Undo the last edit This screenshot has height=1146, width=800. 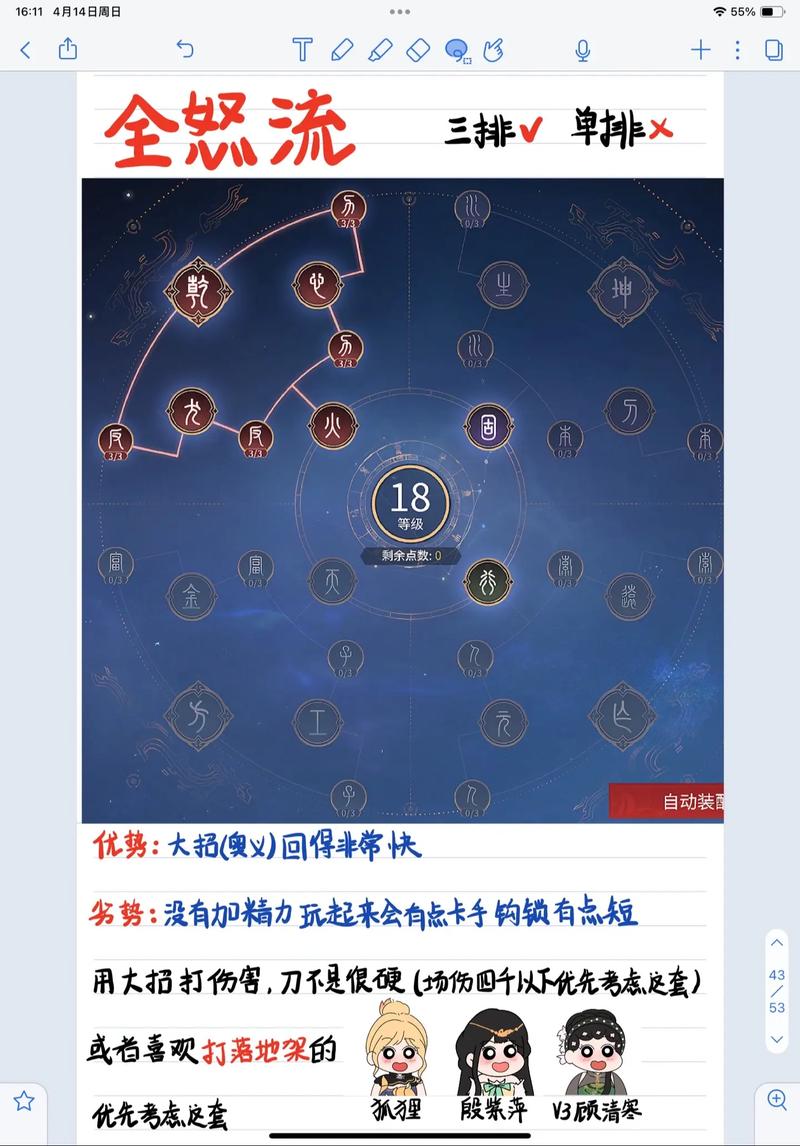(x=184, y=49)
